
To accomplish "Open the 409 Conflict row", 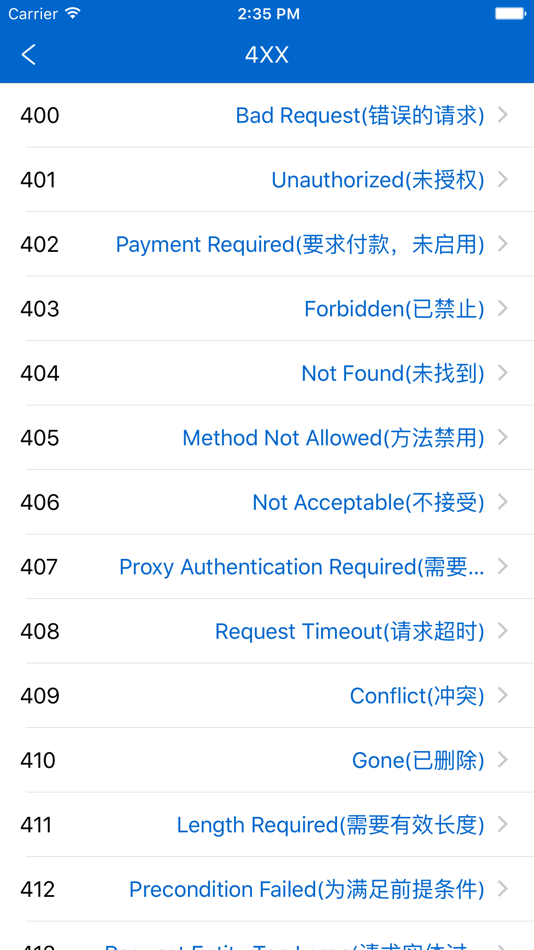I will (267, 696).
